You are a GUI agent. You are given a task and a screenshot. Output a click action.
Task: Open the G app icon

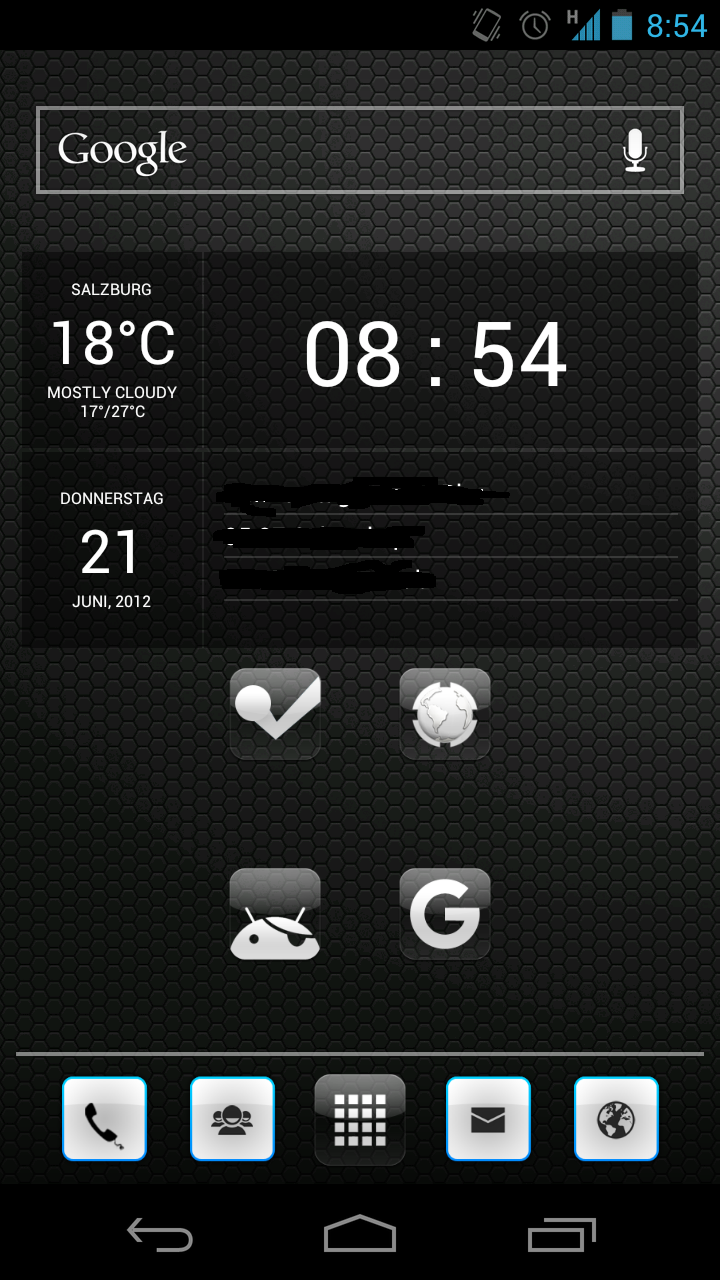pyautogui.click(x=445, y=914)
